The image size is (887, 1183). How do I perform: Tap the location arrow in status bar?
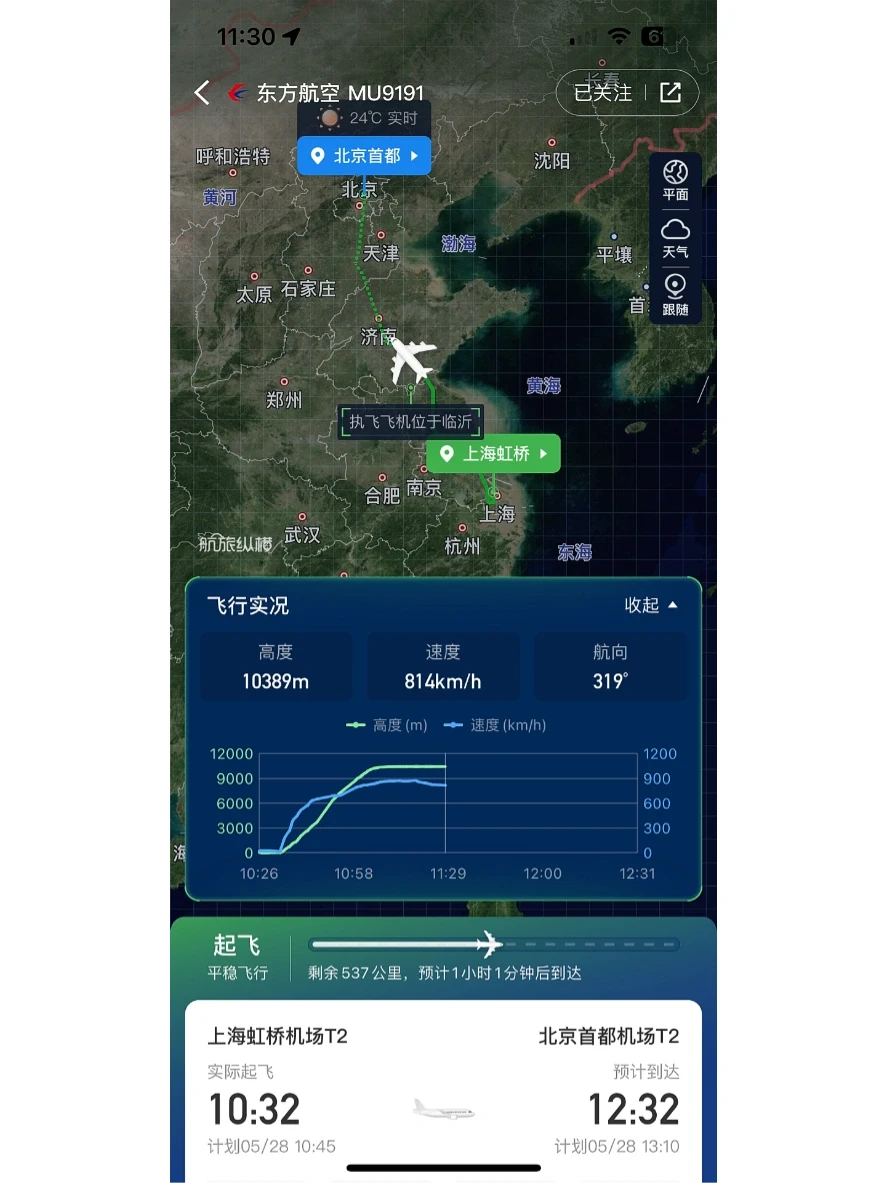(292, 36)
